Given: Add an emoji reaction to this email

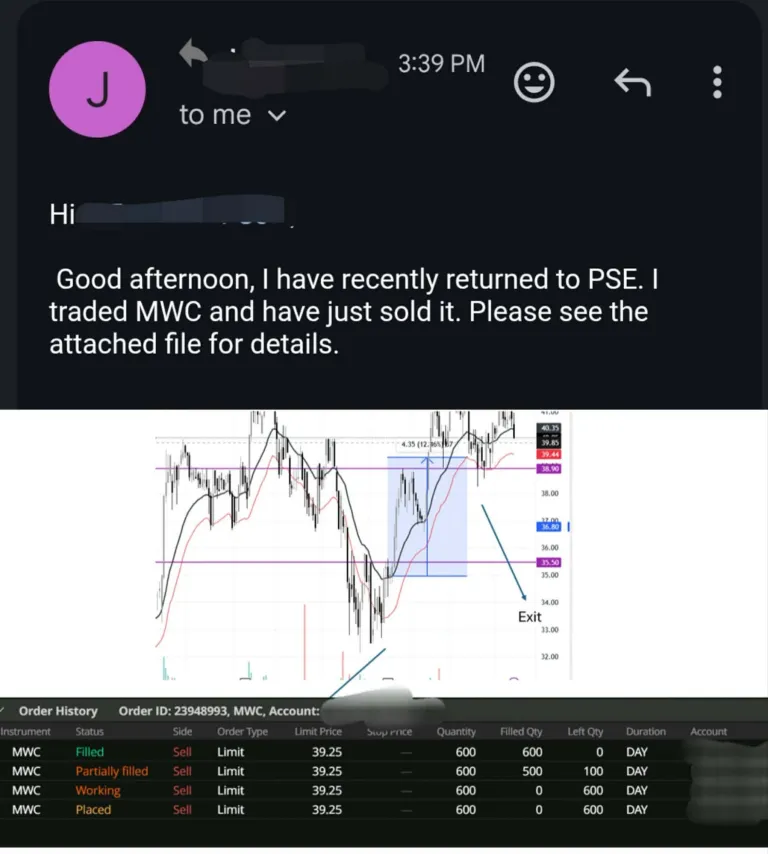Looking at the screenshot, I should point(534,83).
